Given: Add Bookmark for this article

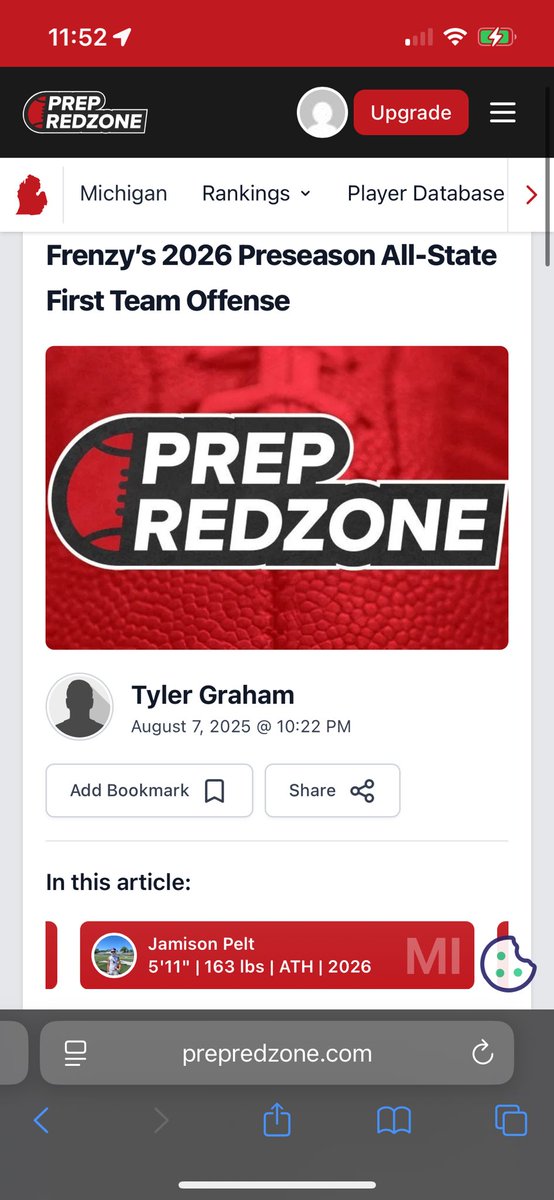Looking at the screenshot, I should (149, 791).
